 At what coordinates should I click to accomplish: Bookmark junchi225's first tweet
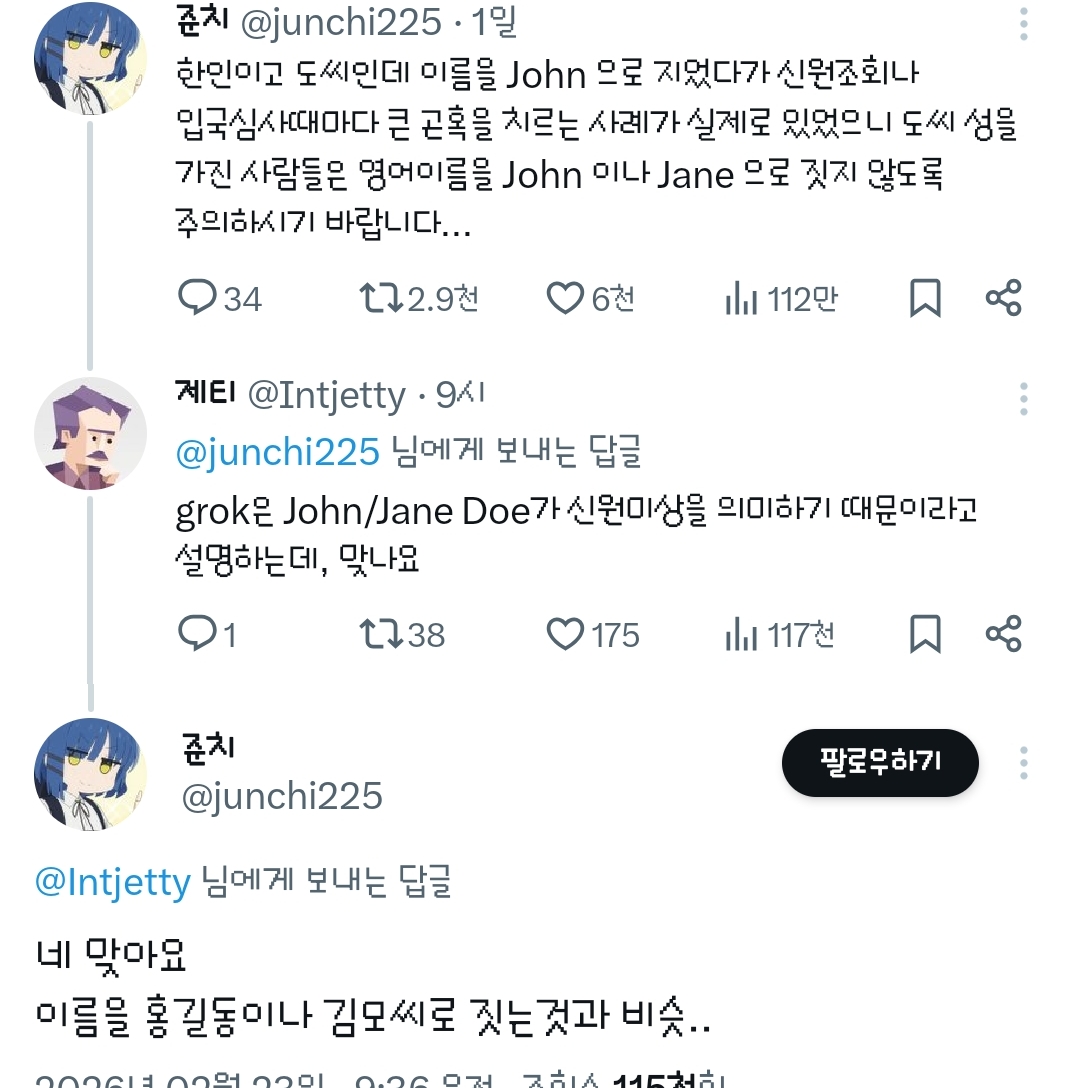[924, 297]
